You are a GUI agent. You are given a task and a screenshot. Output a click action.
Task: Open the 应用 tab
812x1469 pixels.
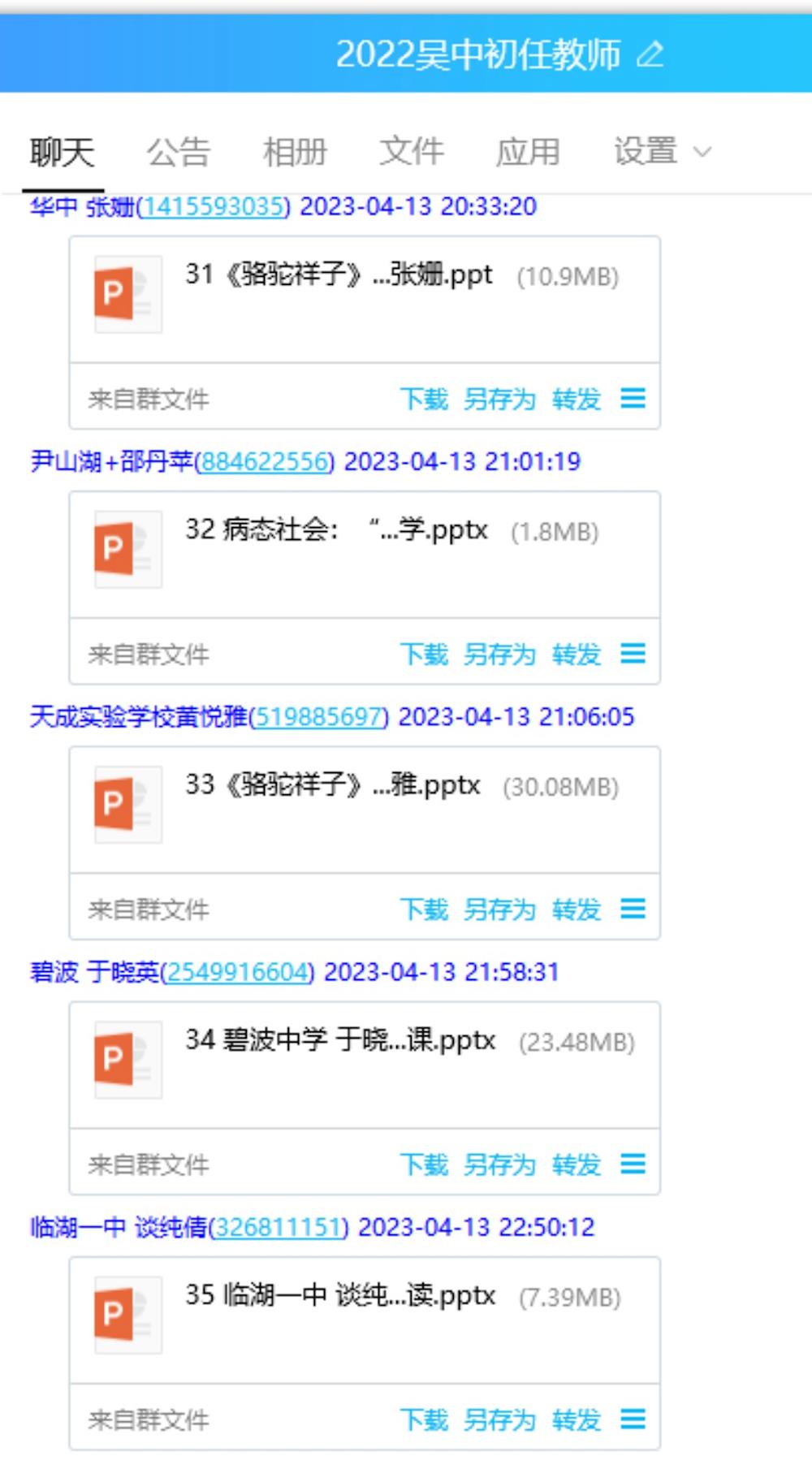(x=529, y=152)
